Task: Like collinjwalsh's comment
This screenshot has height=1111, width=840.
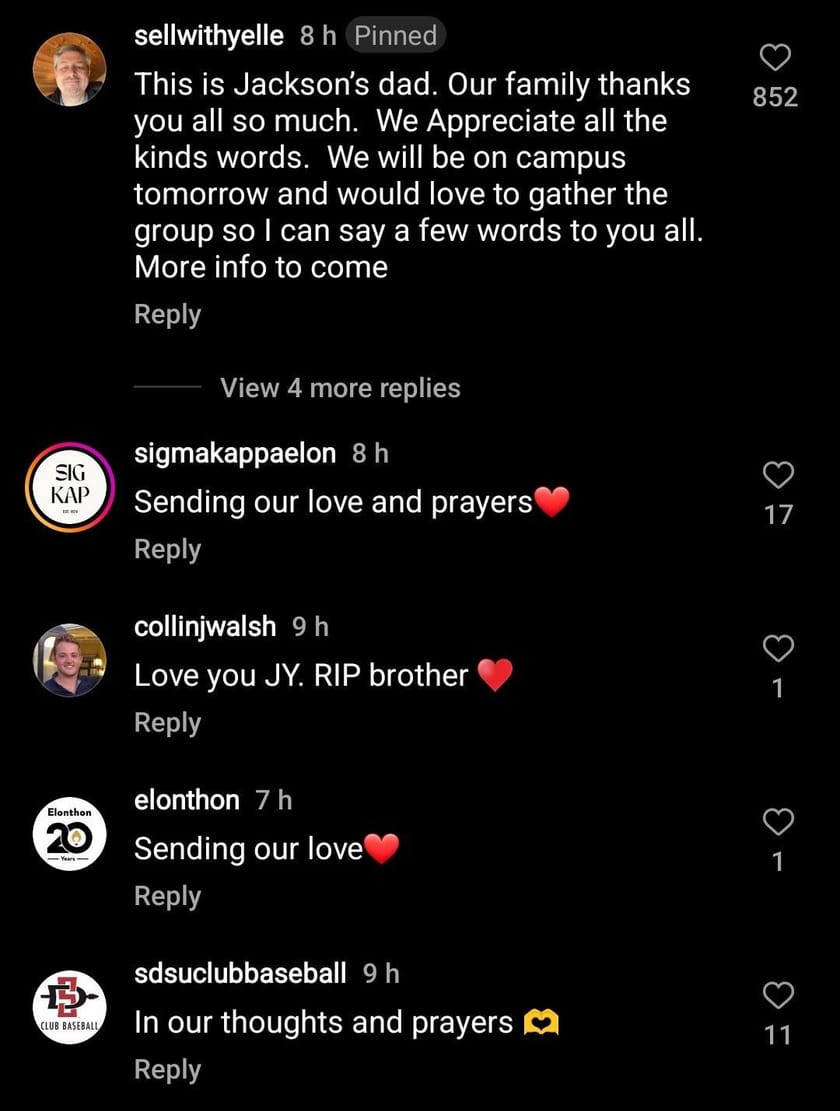Action: (x=778, y=649)
